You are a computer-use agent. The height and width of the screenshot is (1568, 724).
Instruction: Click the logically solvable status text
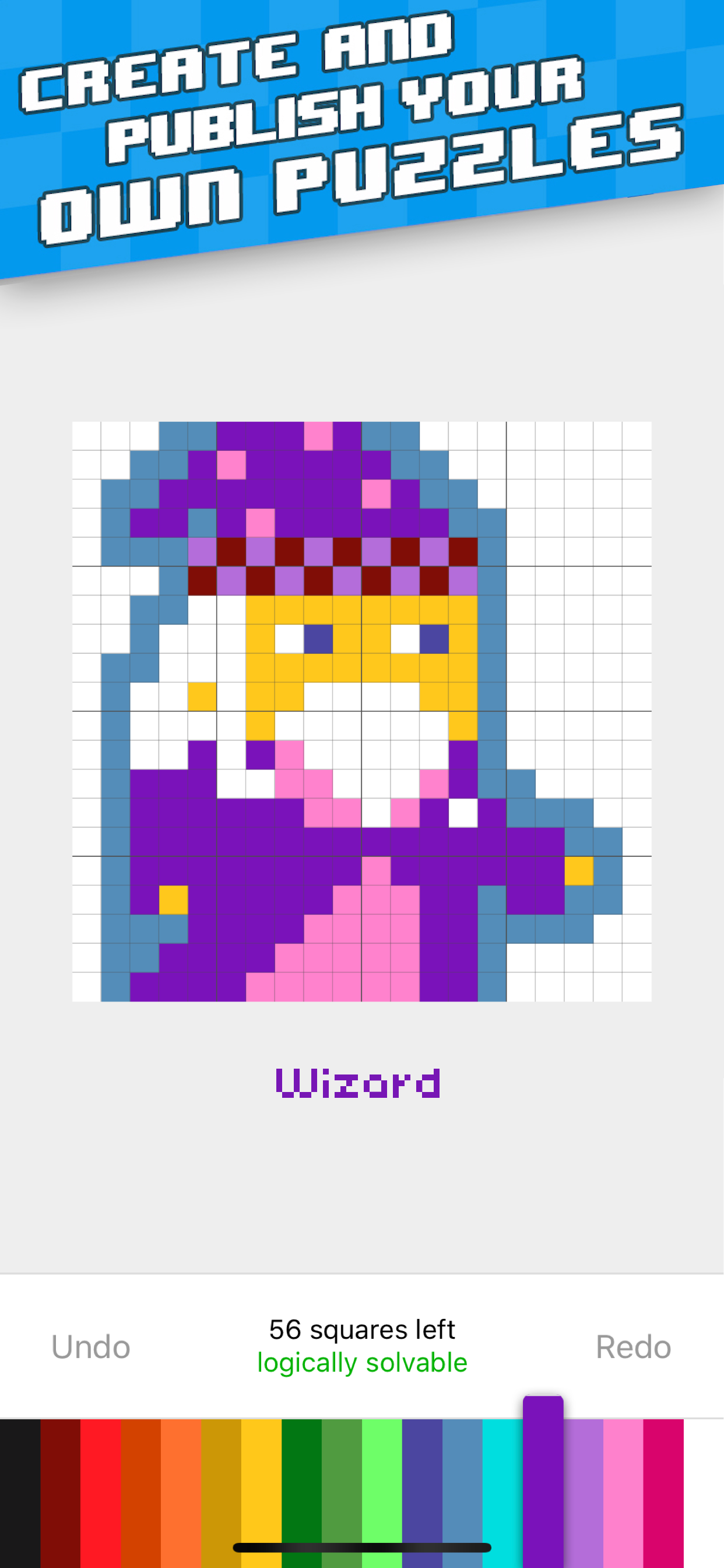click(362, 1363)
